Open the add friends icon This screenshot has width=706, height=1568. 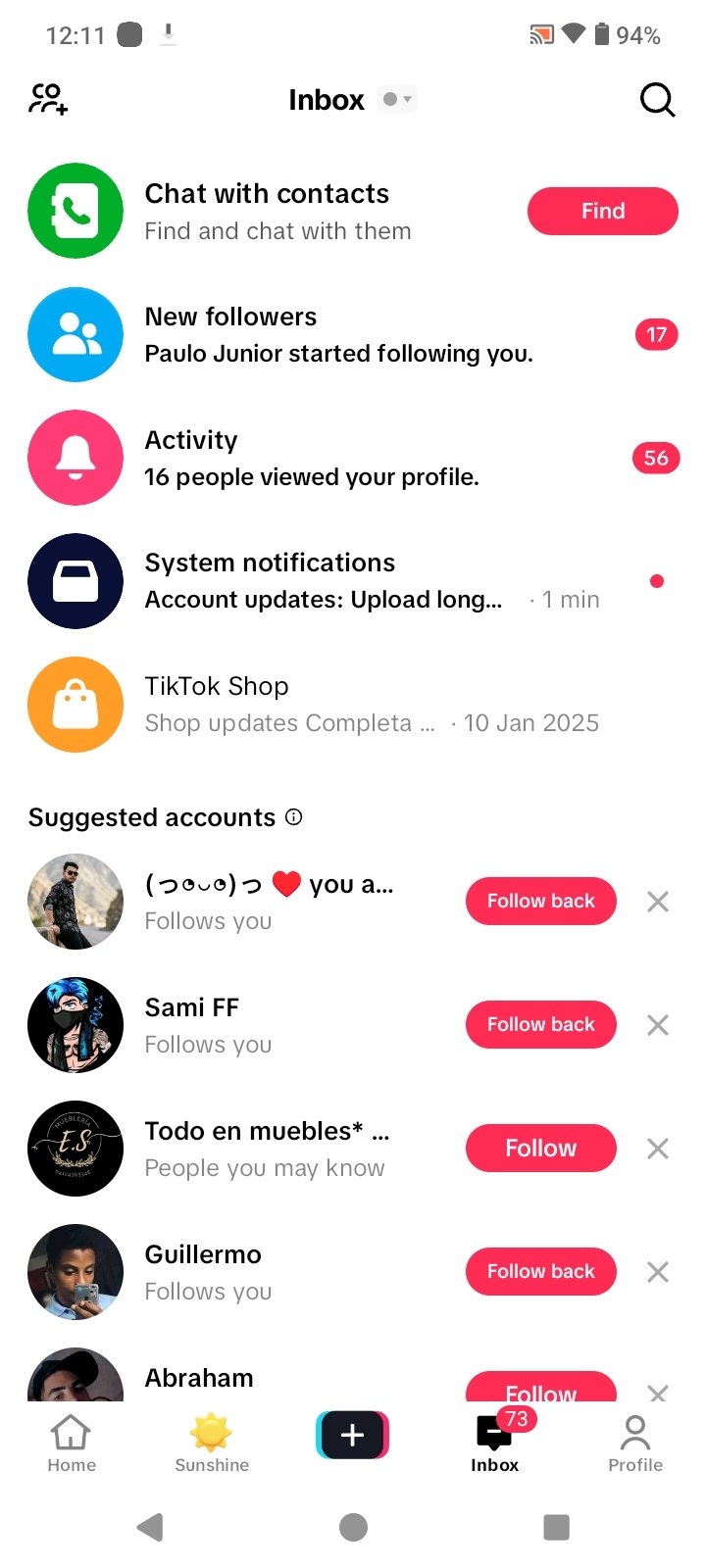point(48,99)
